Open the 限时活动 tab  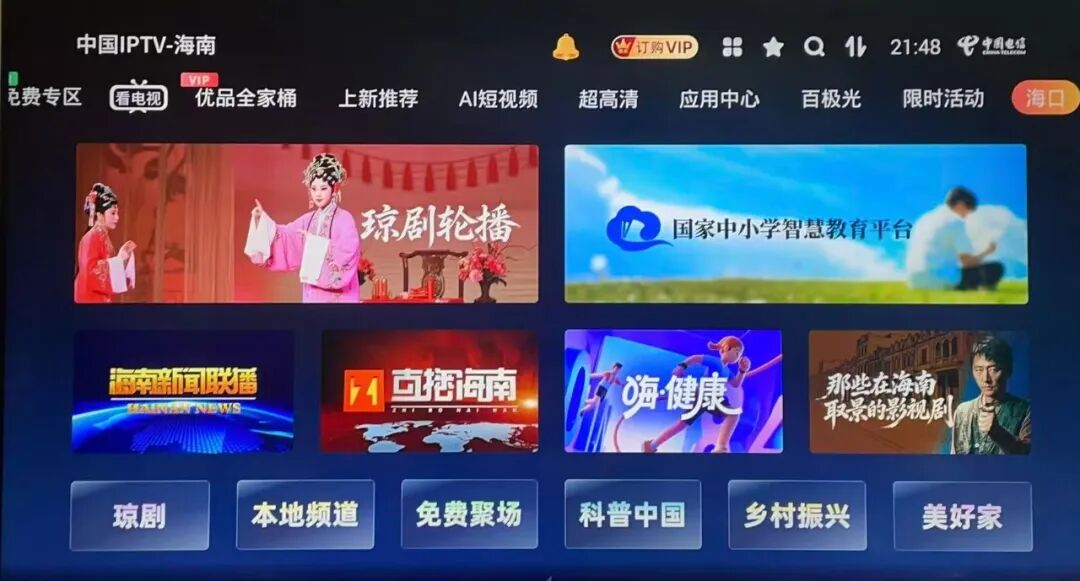pyautogui.click(x=942, y=98)
